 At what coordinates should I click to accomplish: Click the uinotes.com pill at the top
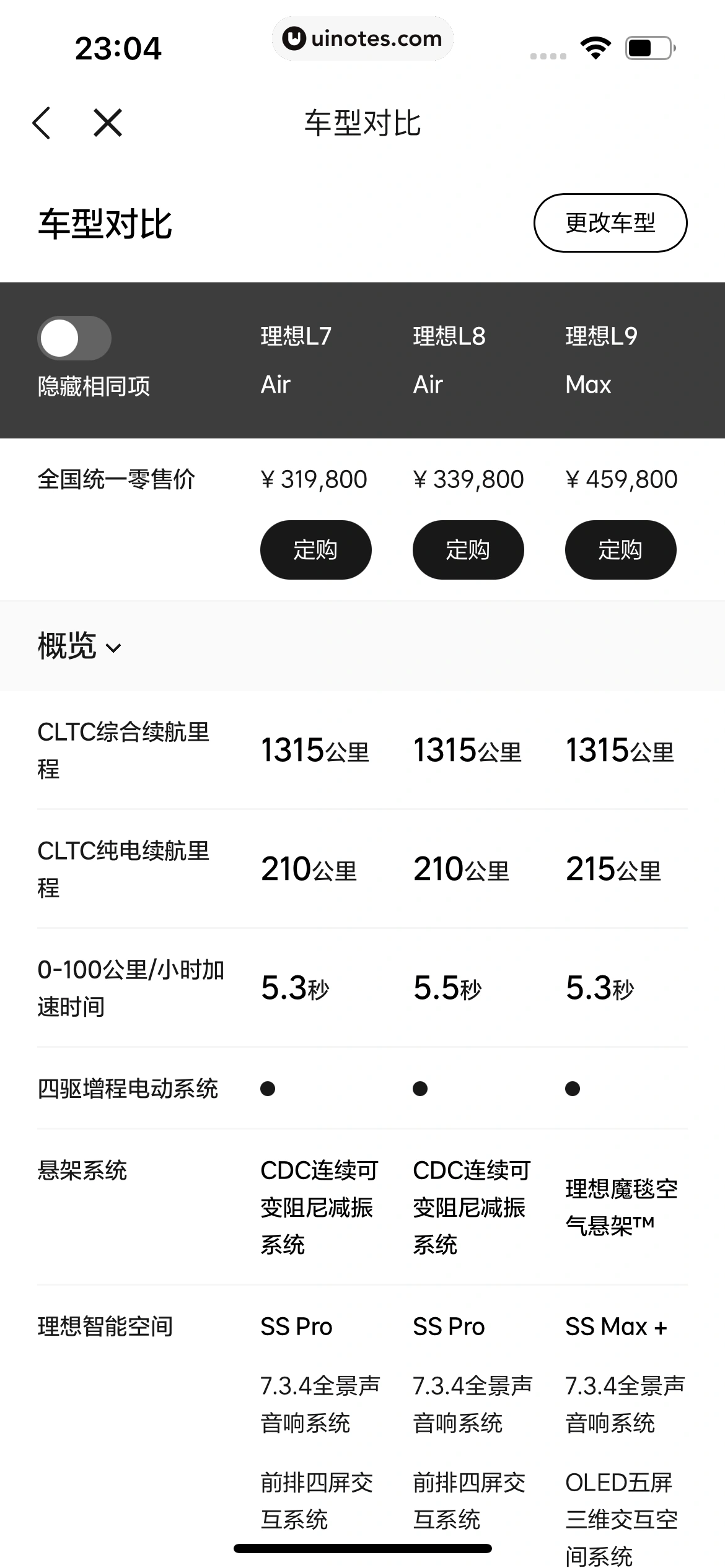click(x=362, y=38)
